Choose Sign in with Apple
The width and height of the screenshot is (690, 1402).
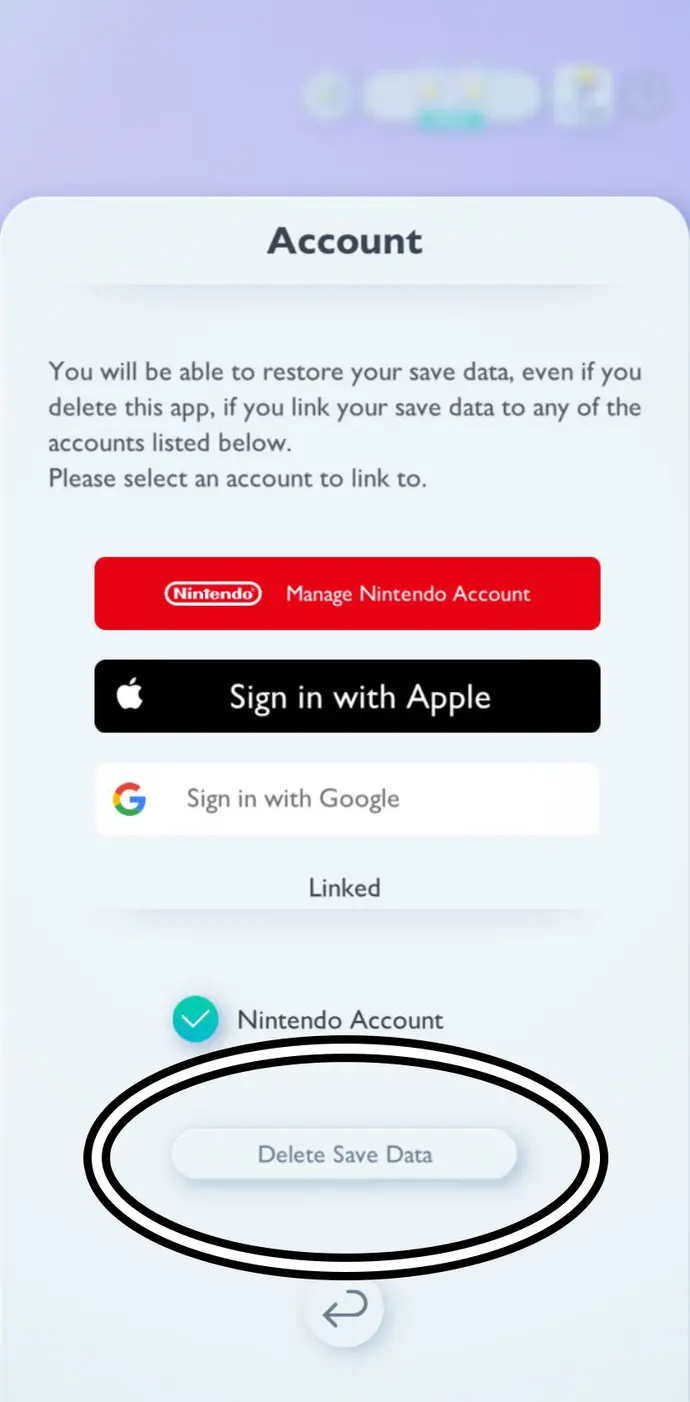(347, 696)
